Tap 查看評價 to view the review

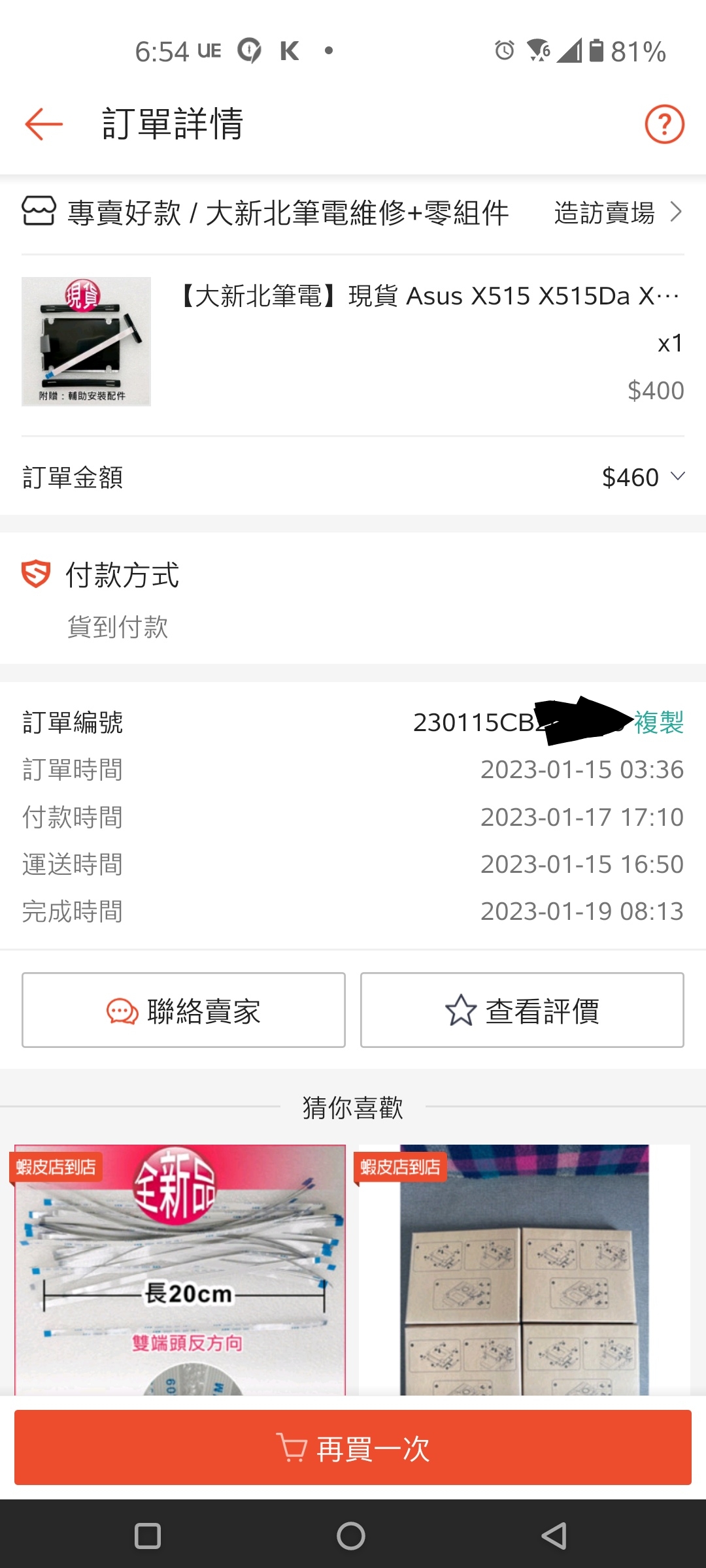pos(522,1010)
